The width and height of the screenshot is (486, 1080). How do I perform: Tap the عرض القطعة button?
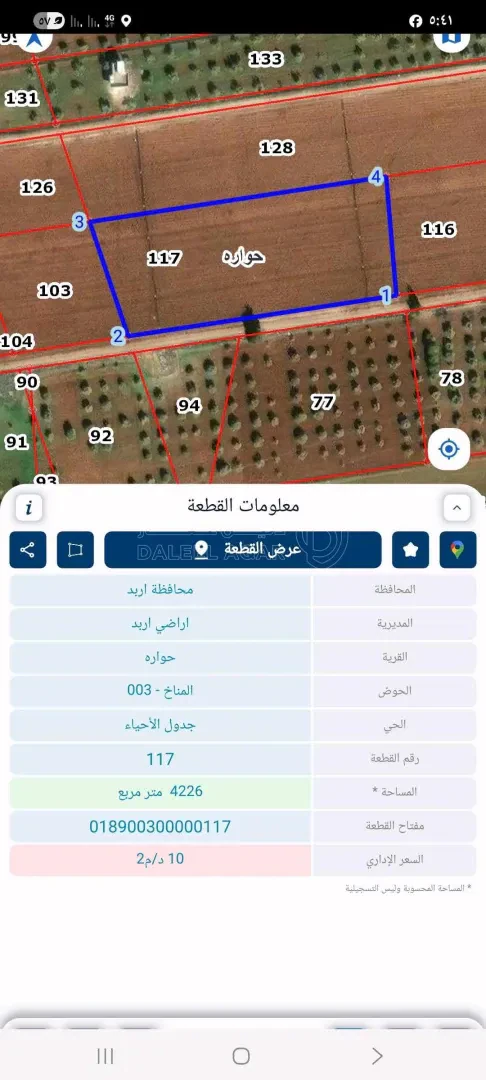click(x=243, y=550)
